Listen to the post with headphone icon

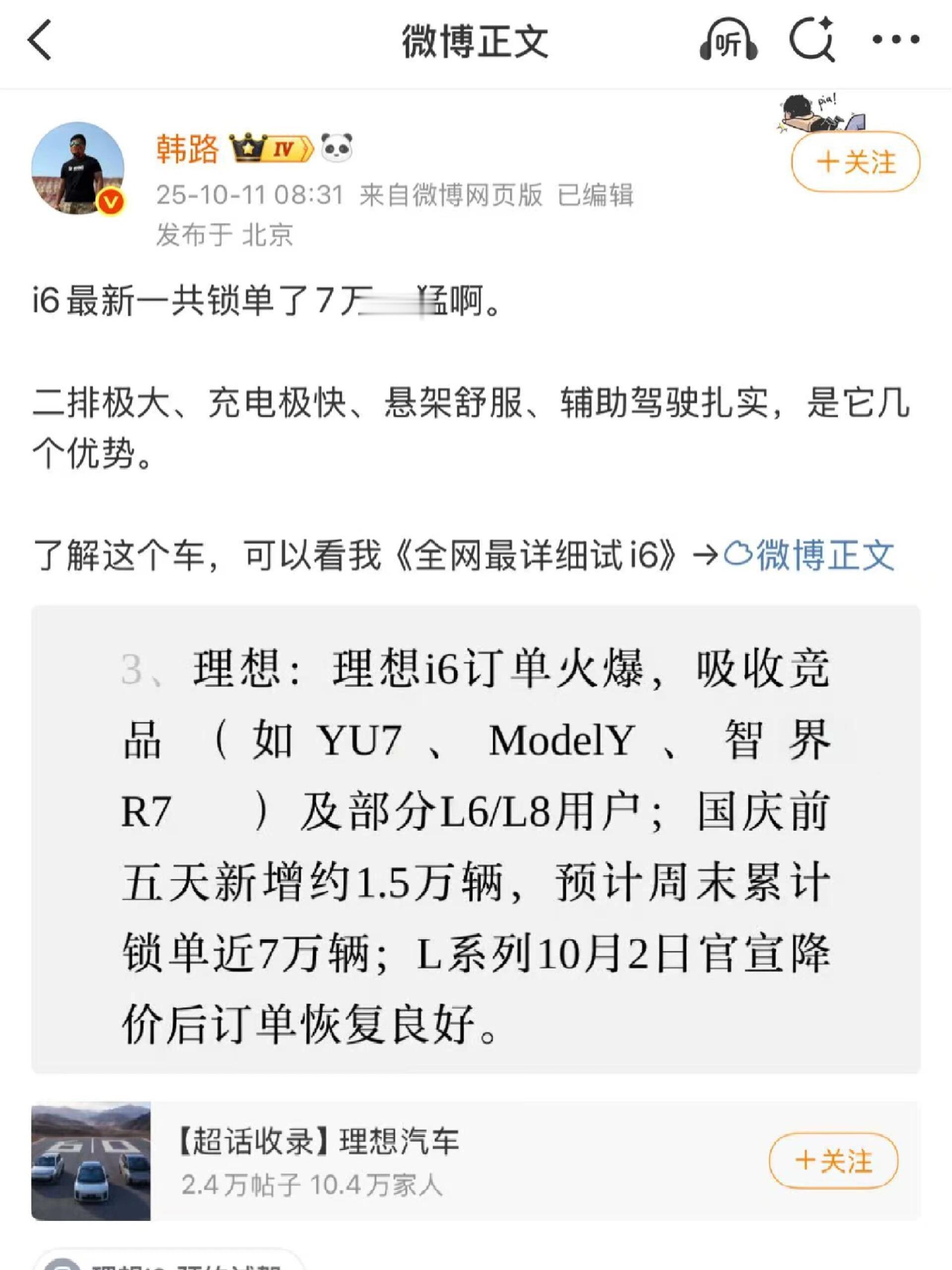[x=727, y=40]
